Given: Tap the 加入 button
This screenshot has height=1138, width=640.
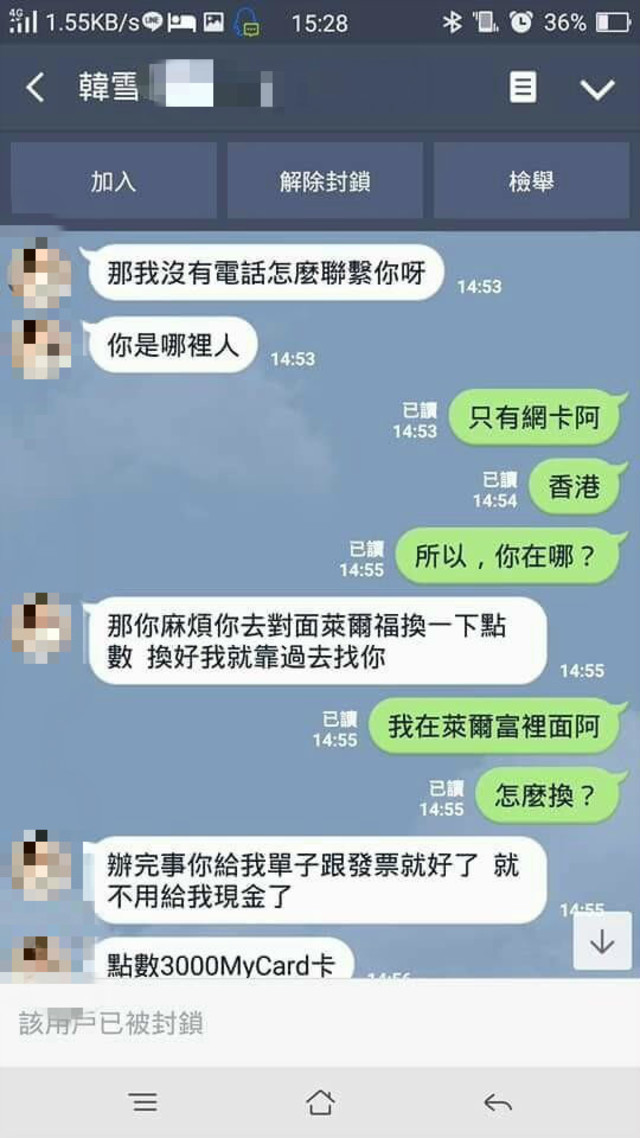Looking at the screenshot, I should pyautogui.click(x=113, y=181).
